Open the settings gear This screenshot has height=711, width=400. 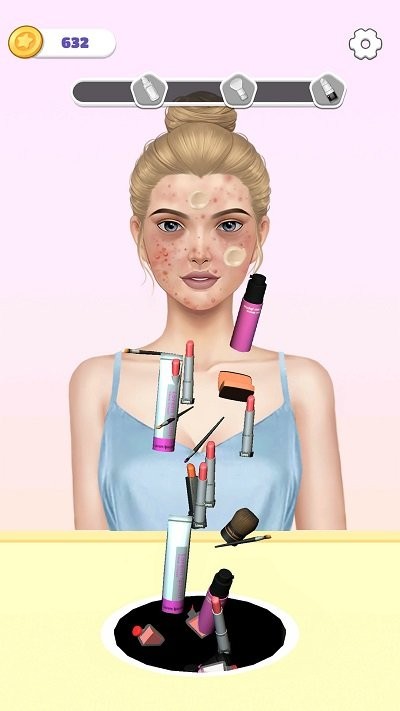click(365, 44)
